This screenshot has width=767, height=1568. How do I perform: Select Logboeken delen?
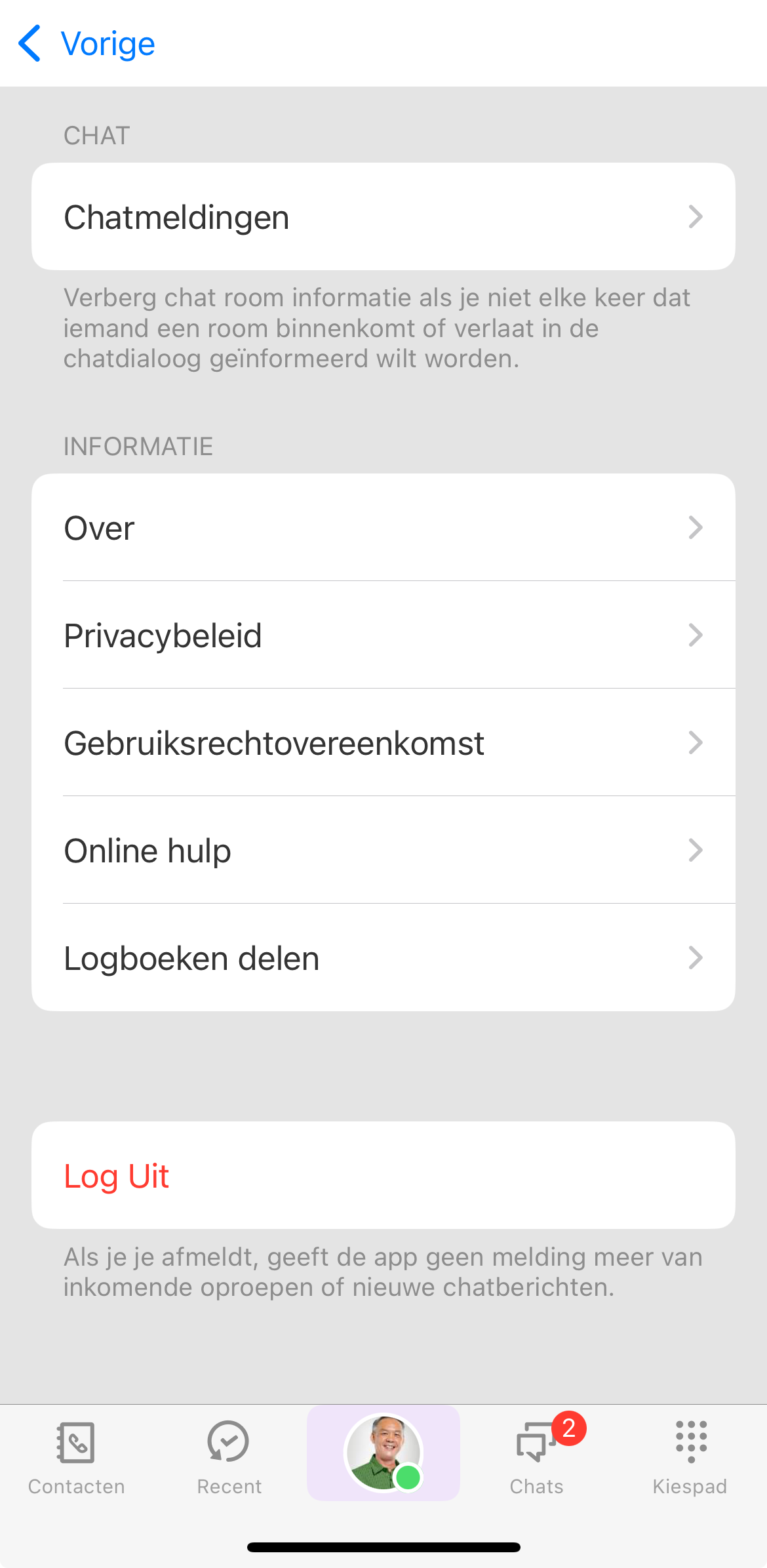pyautogui.click(x=383, y=957)
